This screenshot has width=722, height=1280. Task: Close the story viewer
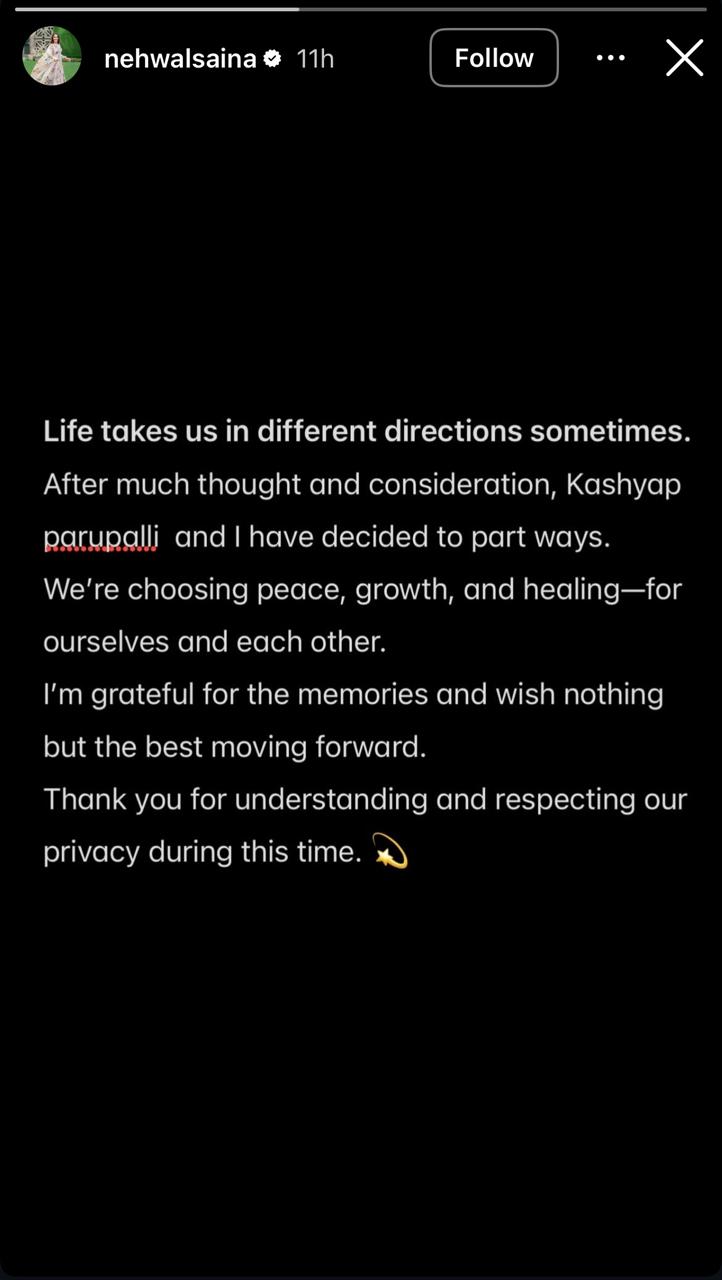[x=685, y=58]
